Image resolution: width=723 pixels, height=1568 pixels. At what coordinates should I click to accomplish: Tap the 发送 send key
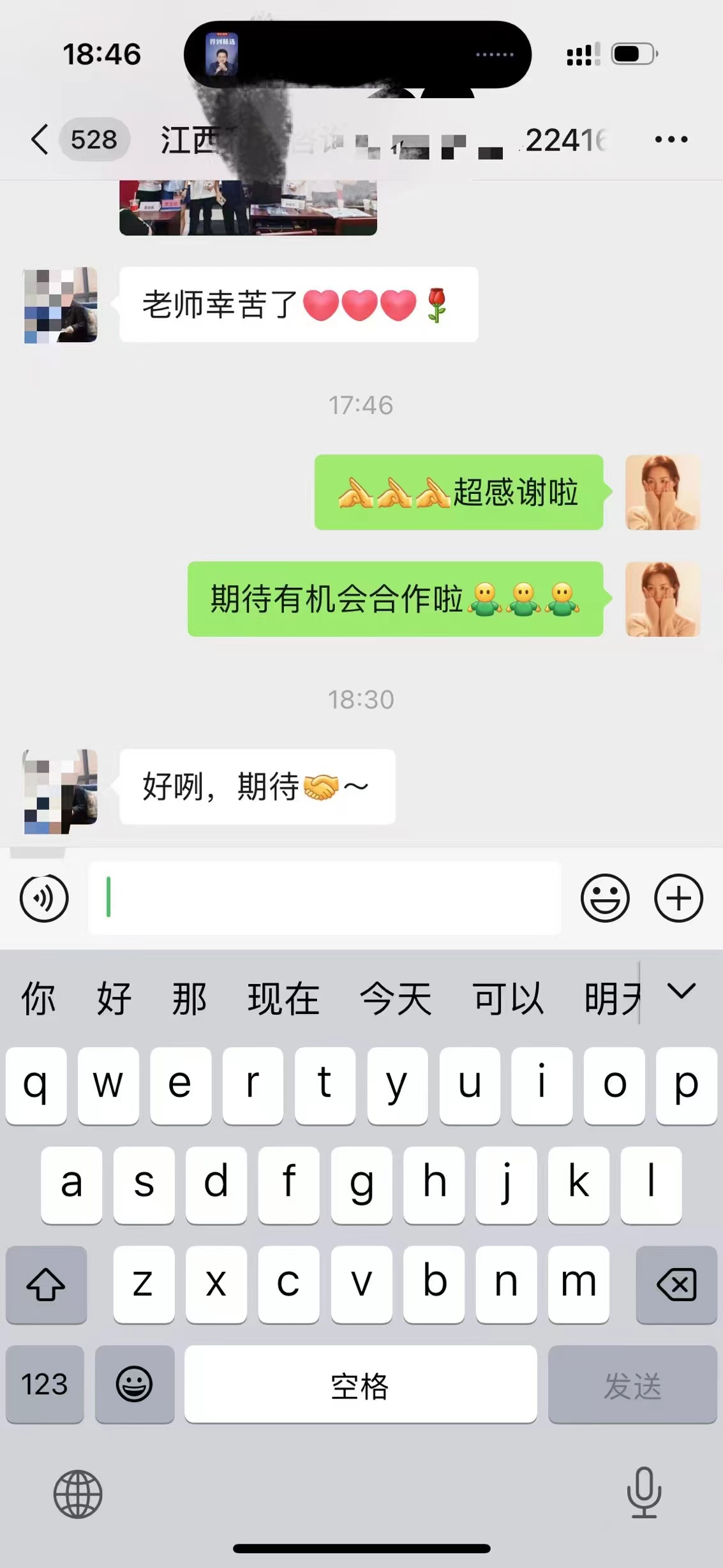[x=632, y=1384]
